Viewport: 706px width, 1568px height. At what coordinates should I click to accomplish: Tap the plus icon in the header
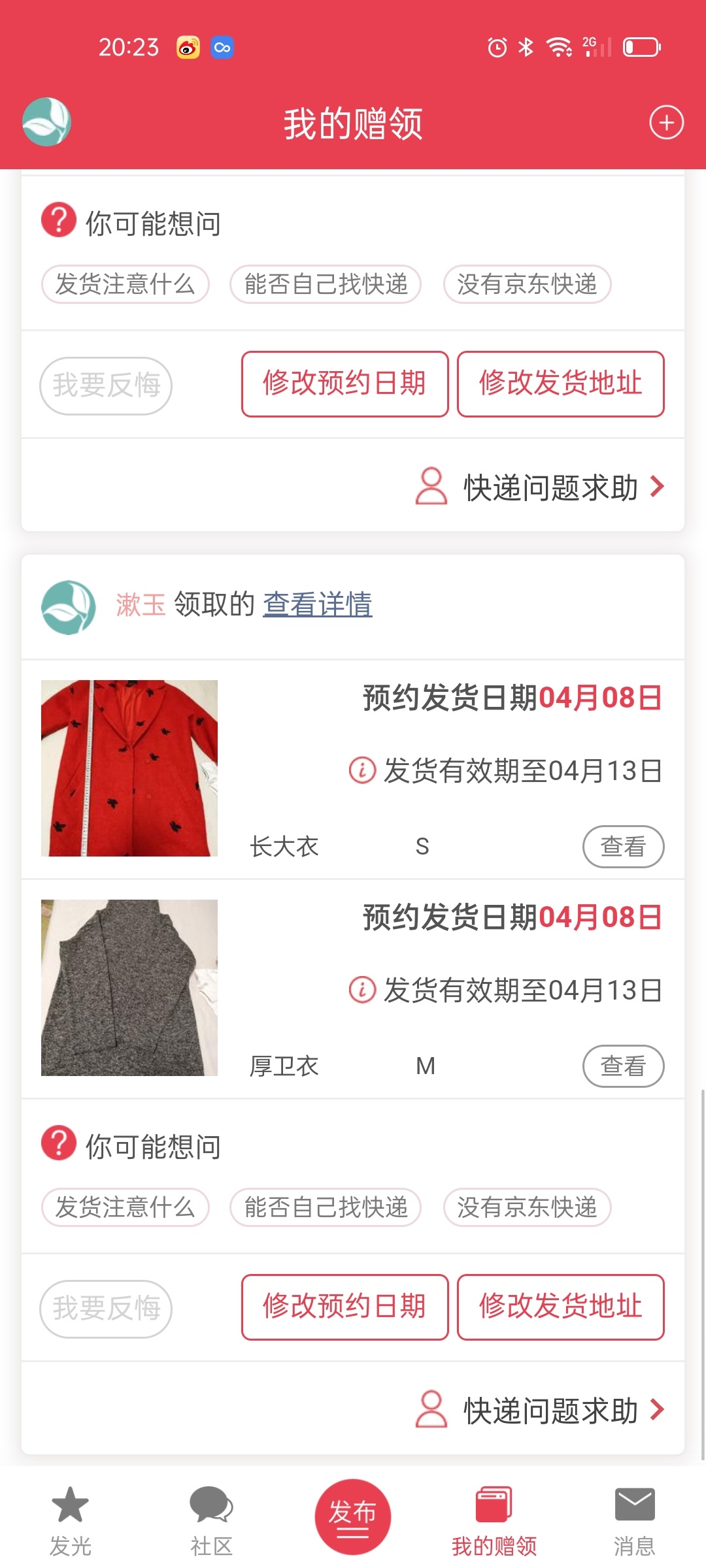[666, 122]
